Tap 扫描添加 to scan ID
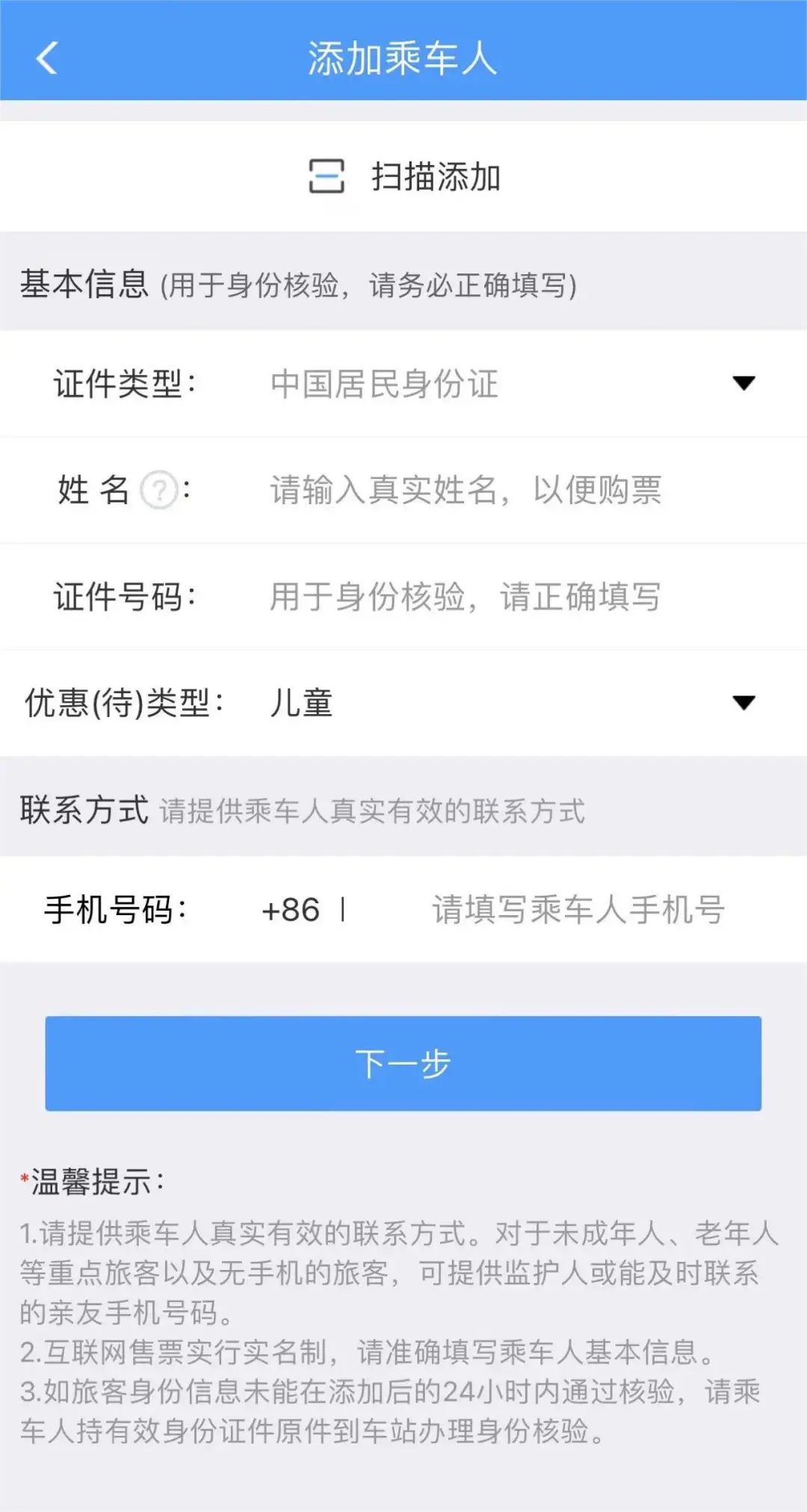Image resolution: width=807 pixels, height=1512 pixels. point(403,177)
